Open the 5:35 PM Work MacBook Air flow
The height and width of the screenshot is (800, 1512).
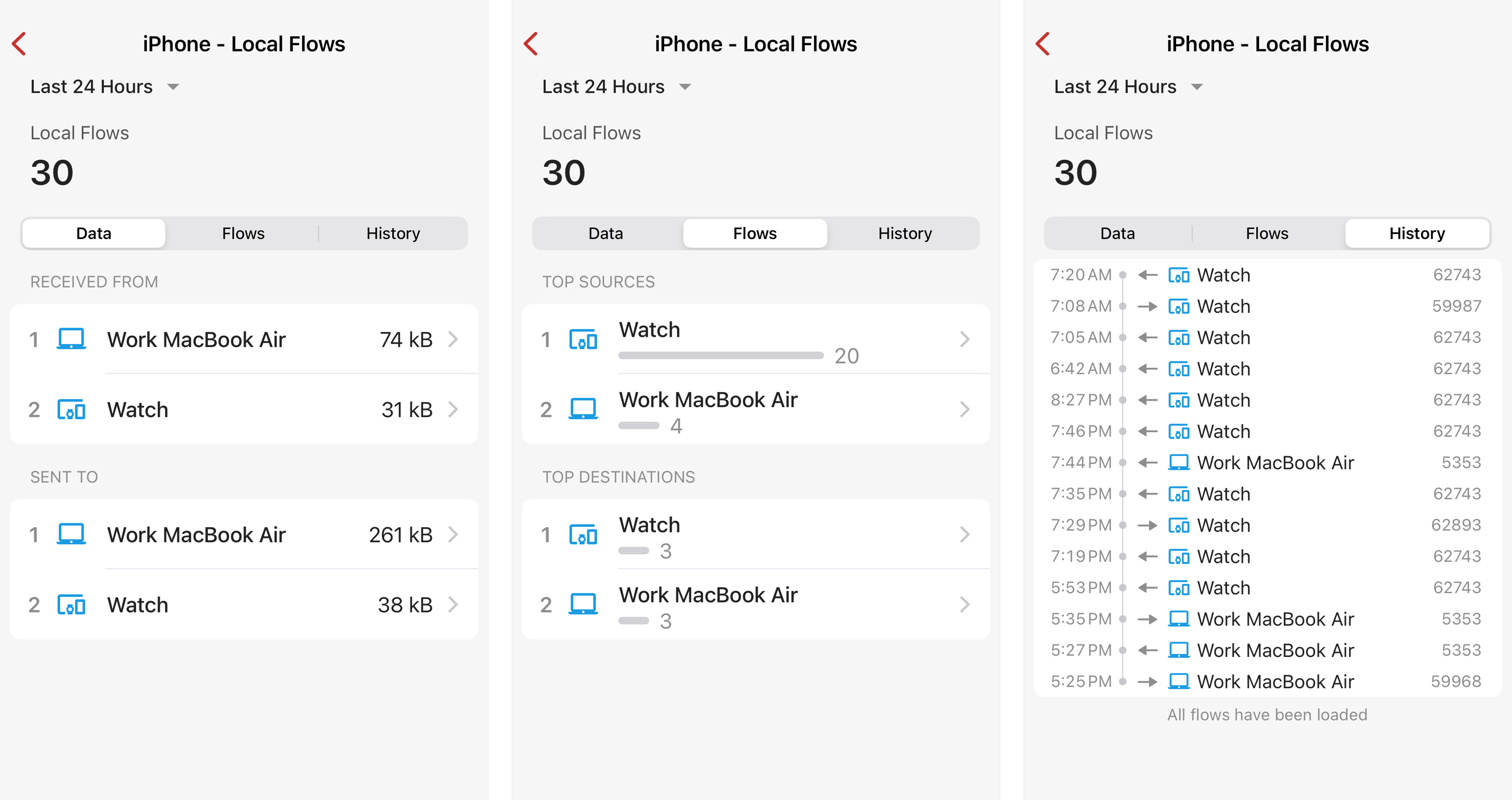(x=1267, y=619)
